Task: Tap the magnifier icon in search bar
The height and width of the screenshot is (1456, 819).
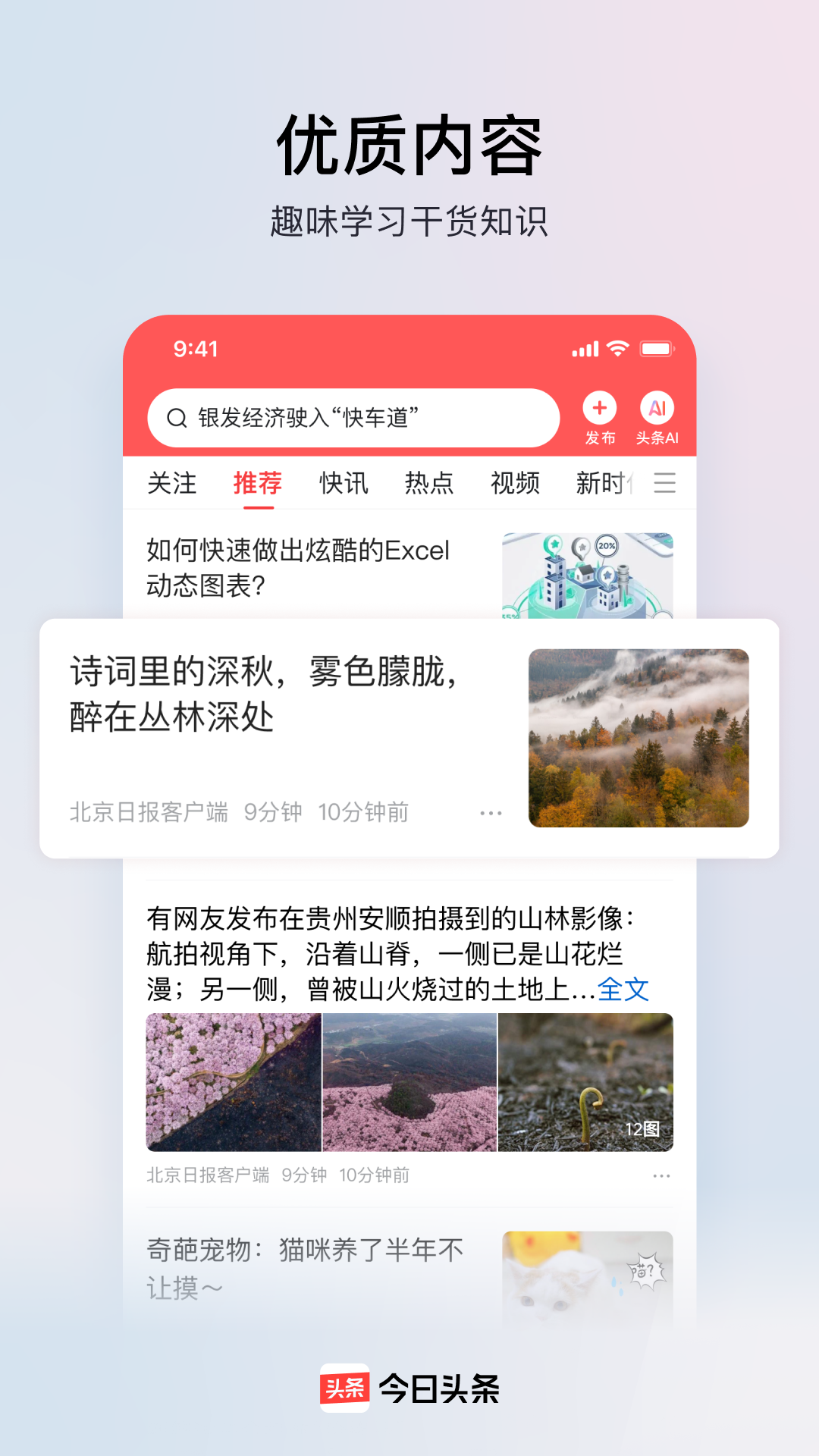Action: pos(176,416)
